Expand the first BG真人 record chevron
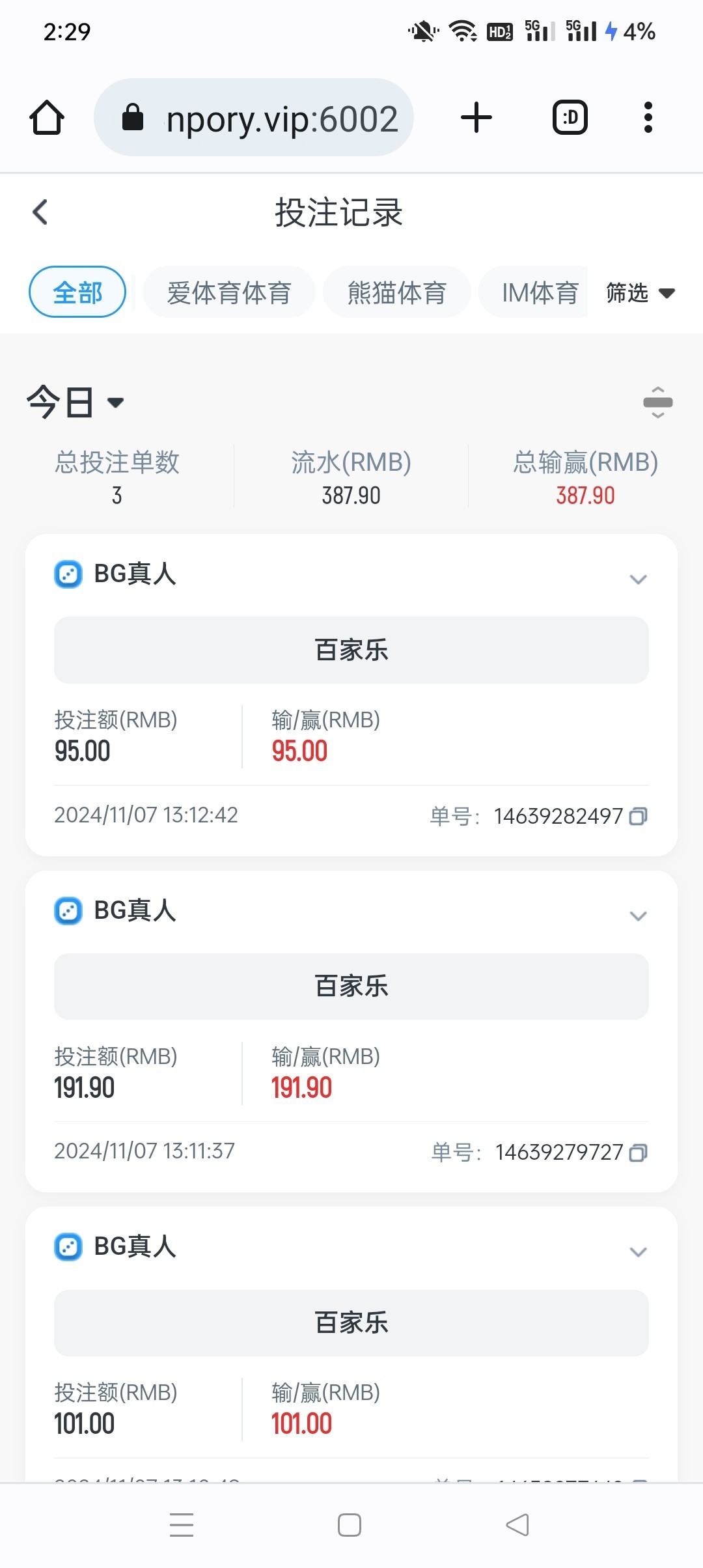703x1568 pixels. [638, 578]
